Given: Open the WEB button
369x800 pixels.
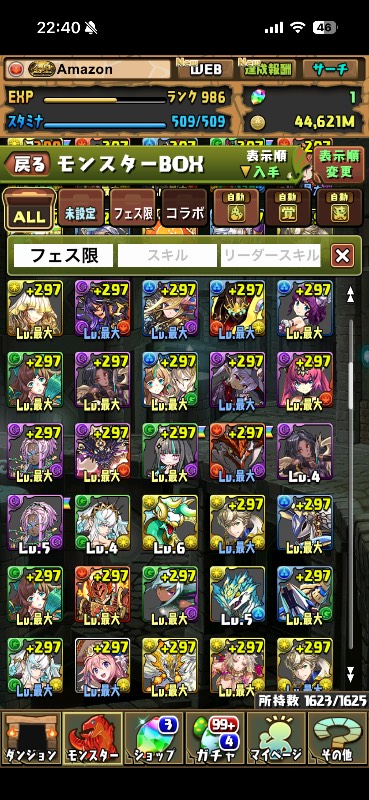Looking at the screenshot, I should coord(205,69).
